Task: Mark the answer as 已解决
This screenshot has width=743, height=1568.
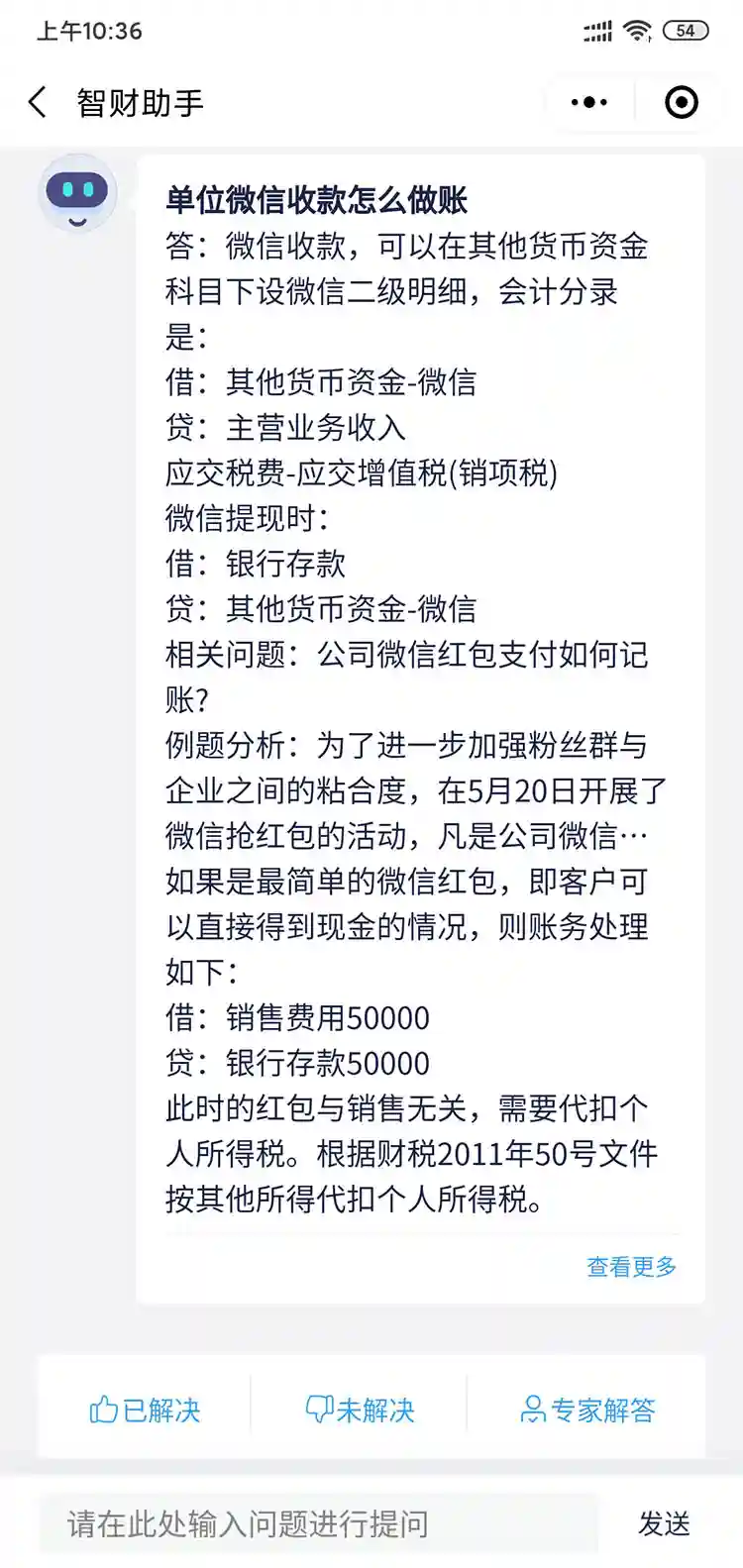Action: [145, 1410]
